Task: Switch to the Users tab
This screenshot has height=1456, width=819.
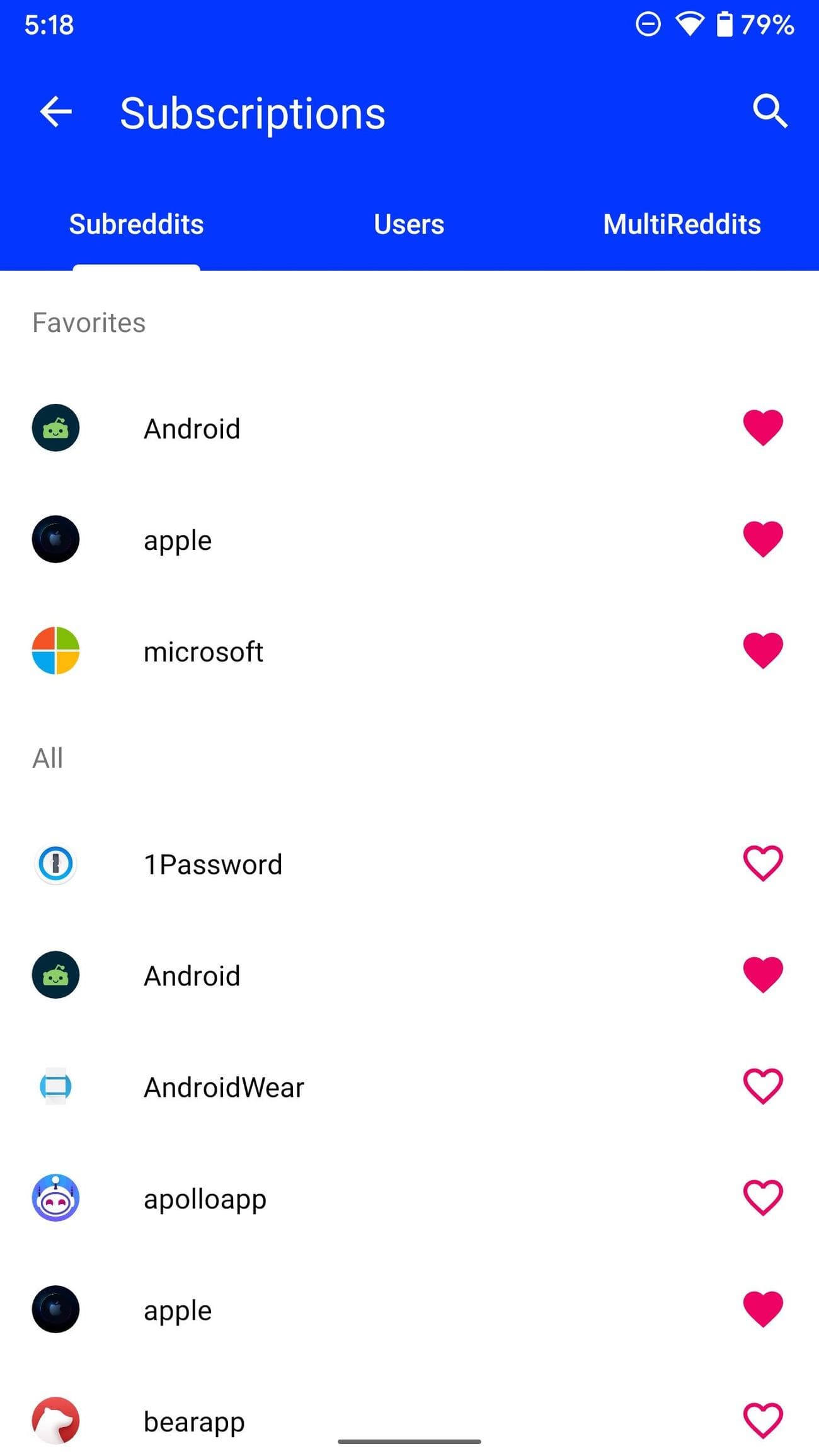Action: 409,224
